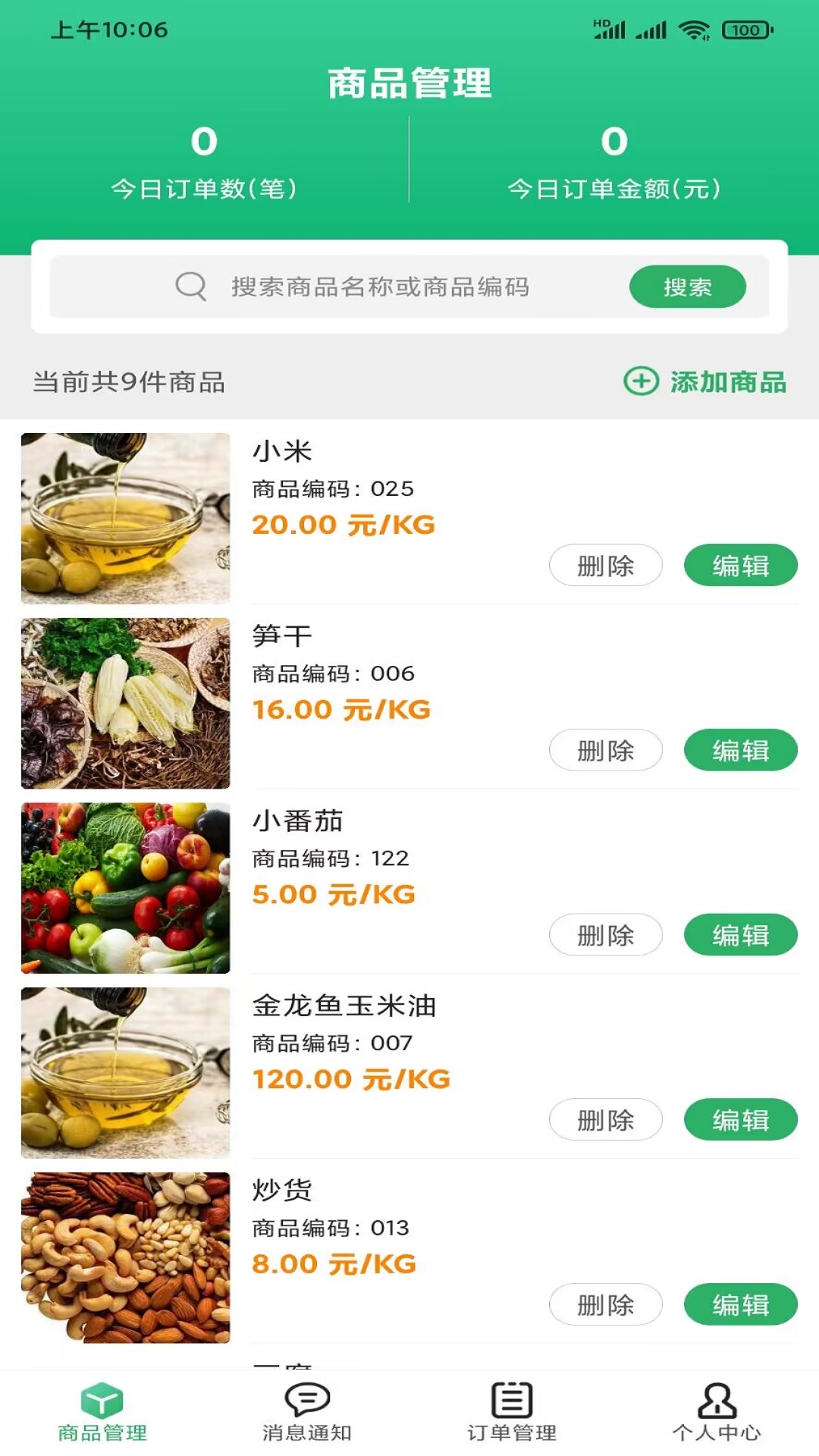The width and height of the screenshot is (819, 1456).
Task: Click the Wi-Fi icon in the status bar
Action: [692, 29]
